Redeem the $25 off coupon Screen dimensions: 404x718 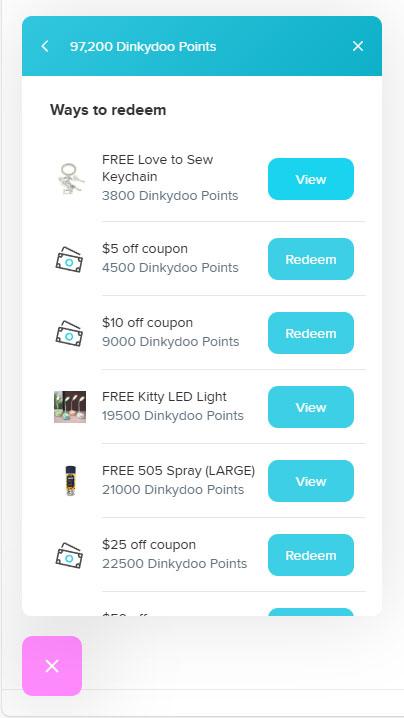click(311, 555)
